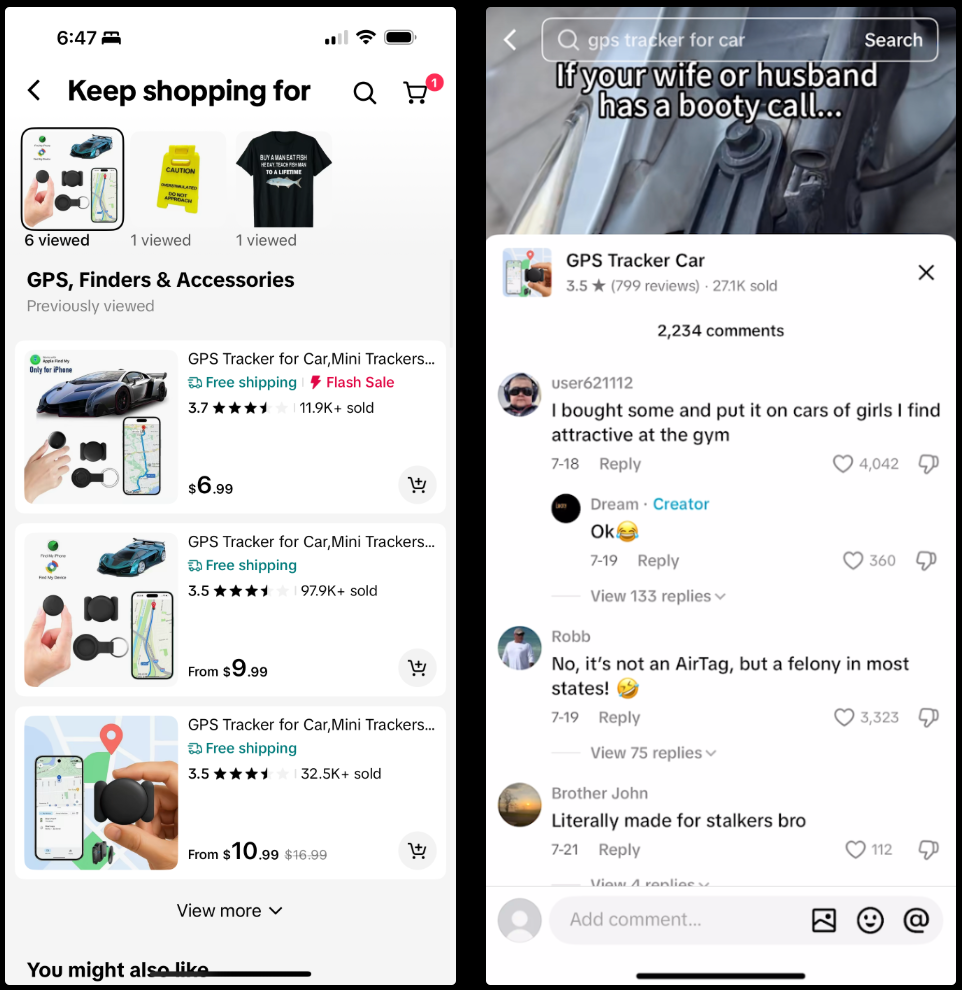Close the comments panel

(926, 273)
